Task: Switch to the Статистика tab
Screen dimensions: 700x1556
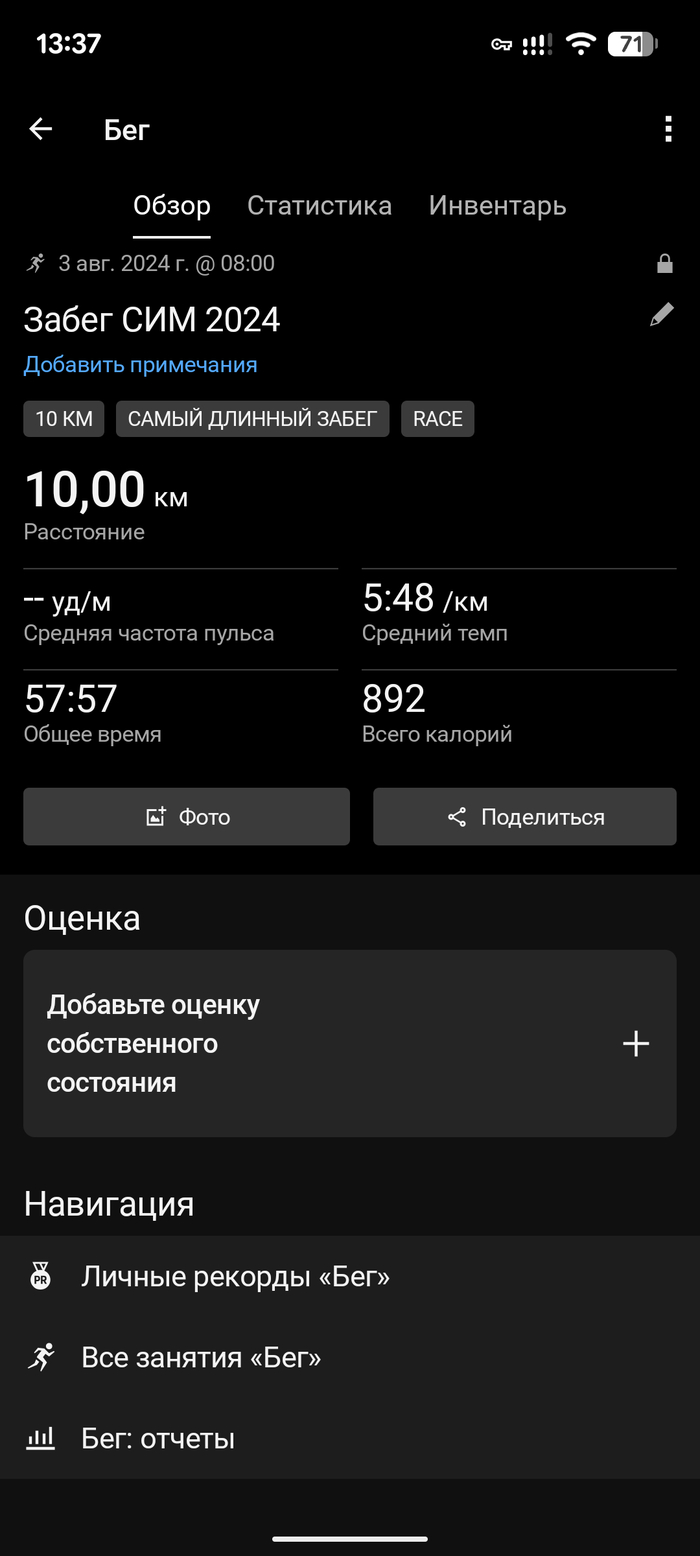Action: pyautogui.click(x=319, y=206)
